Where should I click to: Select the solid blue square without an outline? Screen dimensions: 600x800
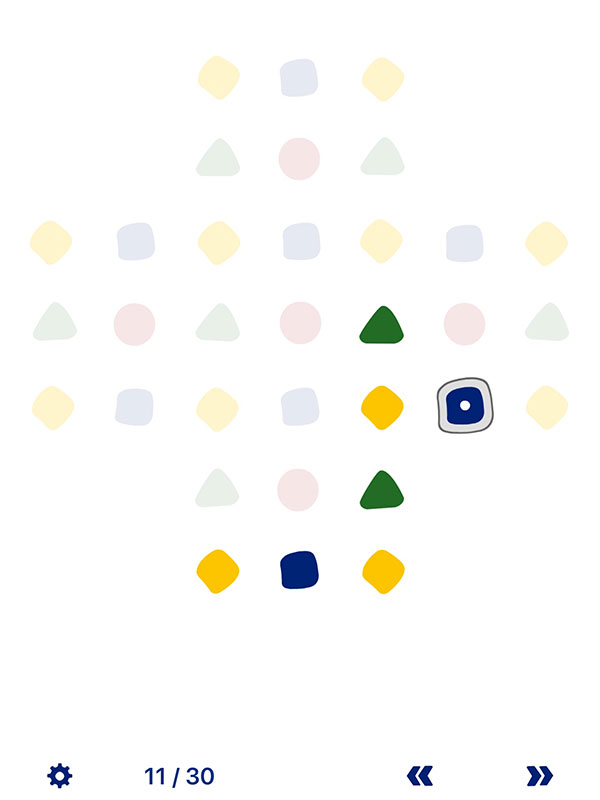point(299,570)
